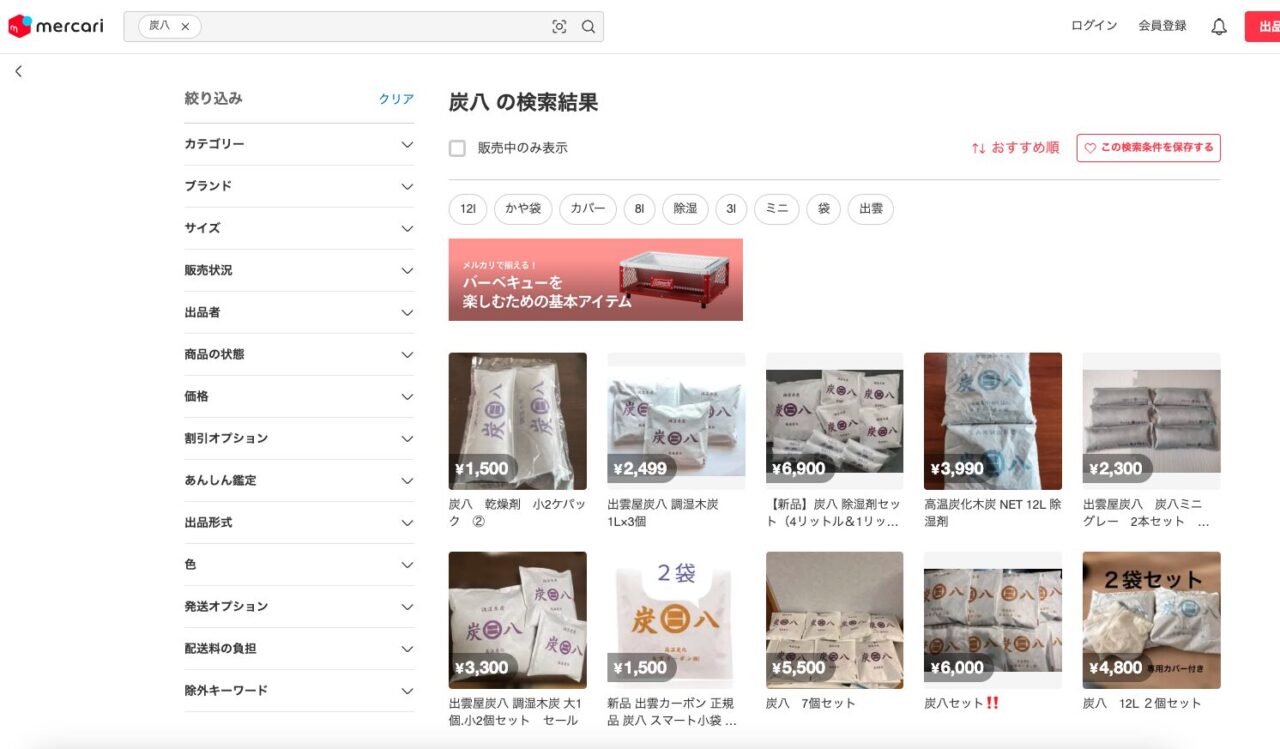Go back with the left arrow
This screenshot has width=1280, height=749.
point(18,71)
